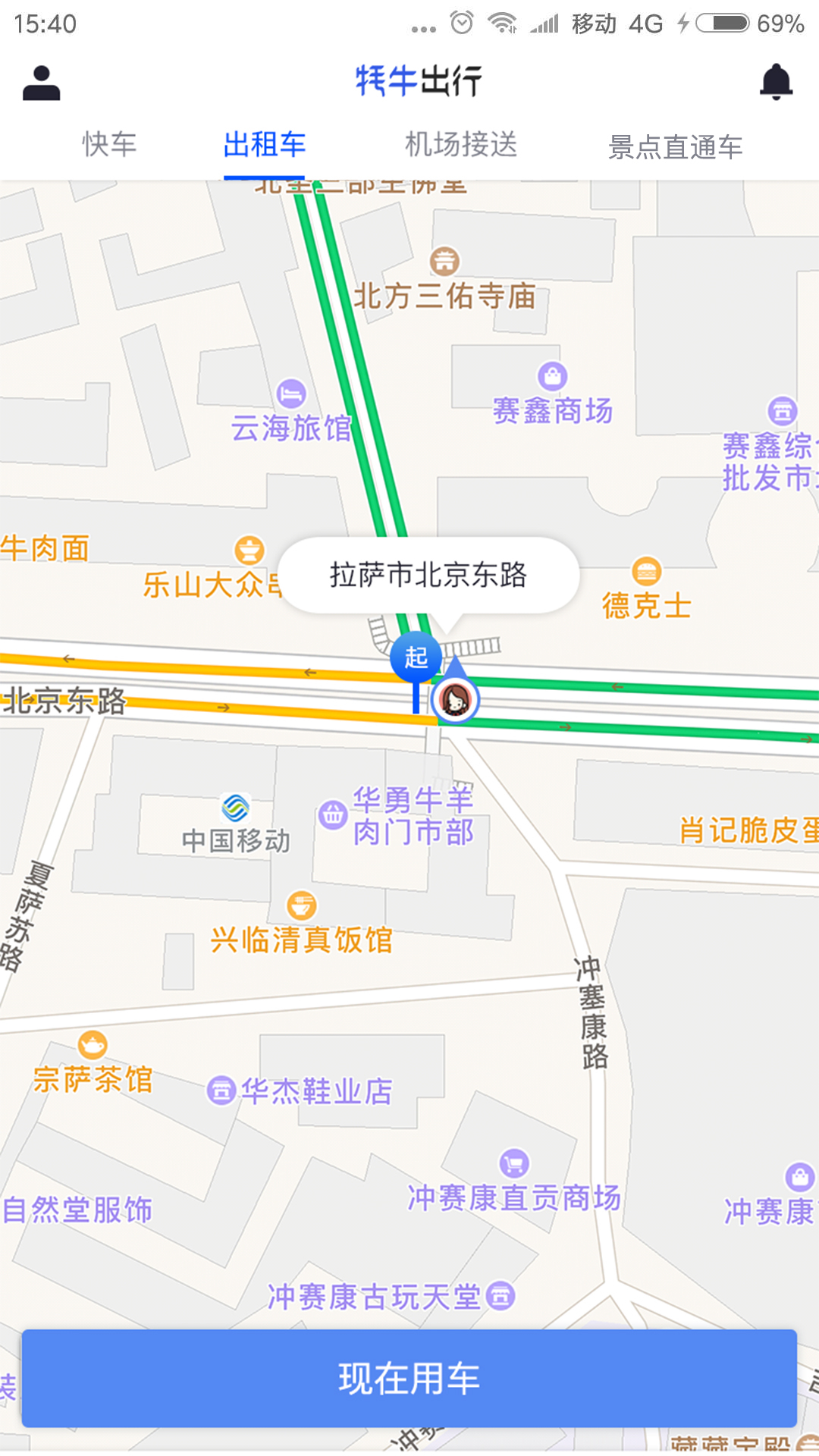Screen dimensions: 819x1456
Task: Switch to the 快车 tab
Action: tap(109, 144)
